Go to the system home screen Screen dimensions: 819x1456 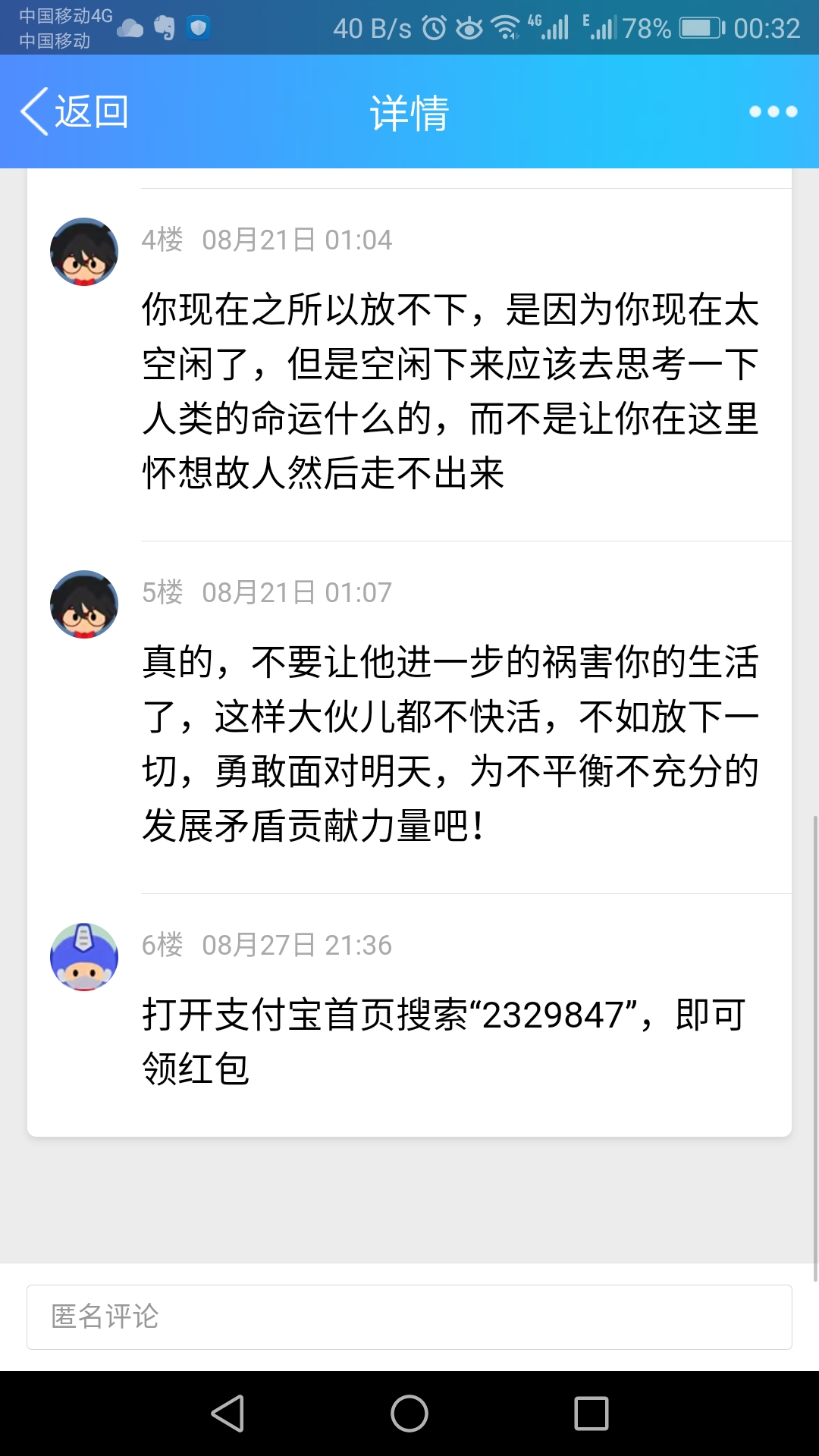coord(409,1414)
